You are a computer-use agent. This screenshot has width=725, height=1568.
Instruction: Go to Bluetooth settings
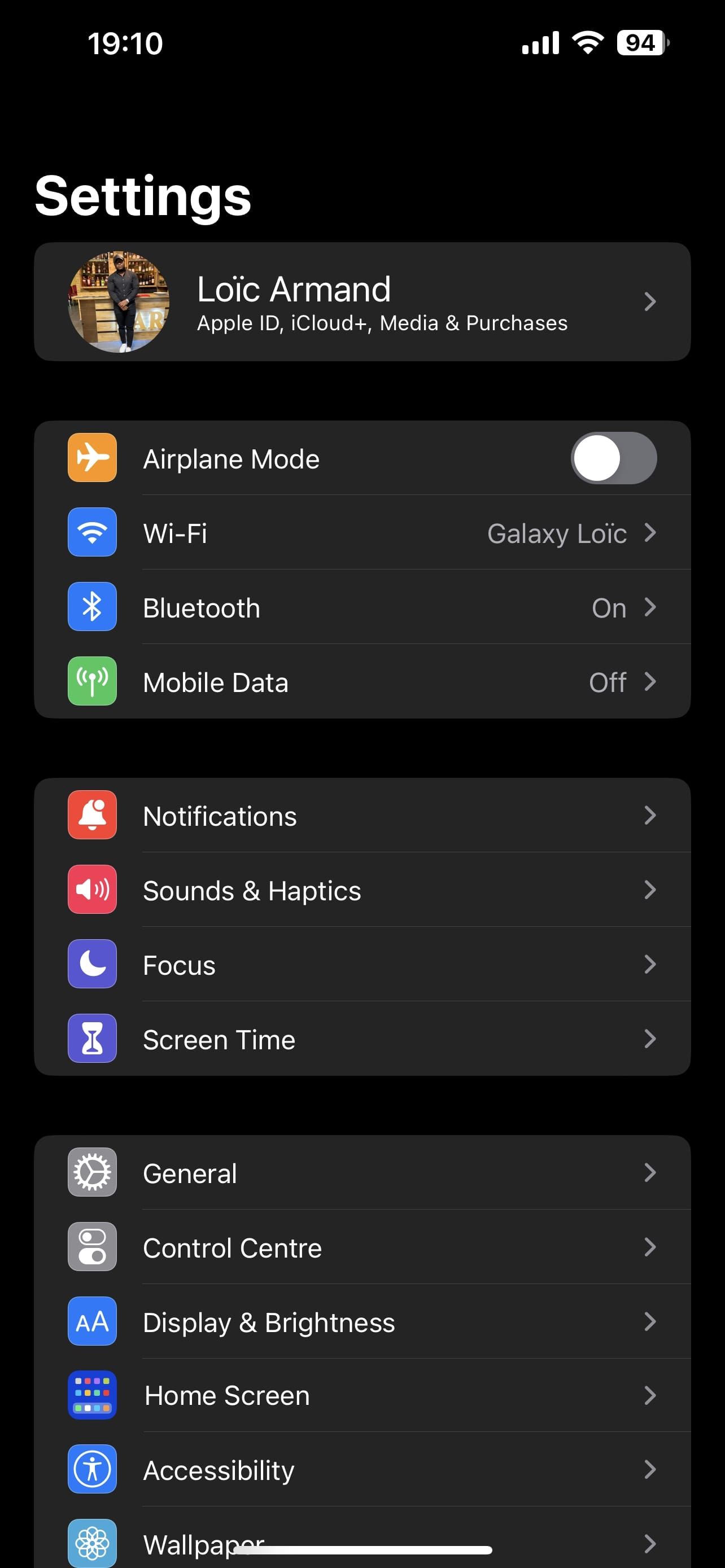[362, 607]
